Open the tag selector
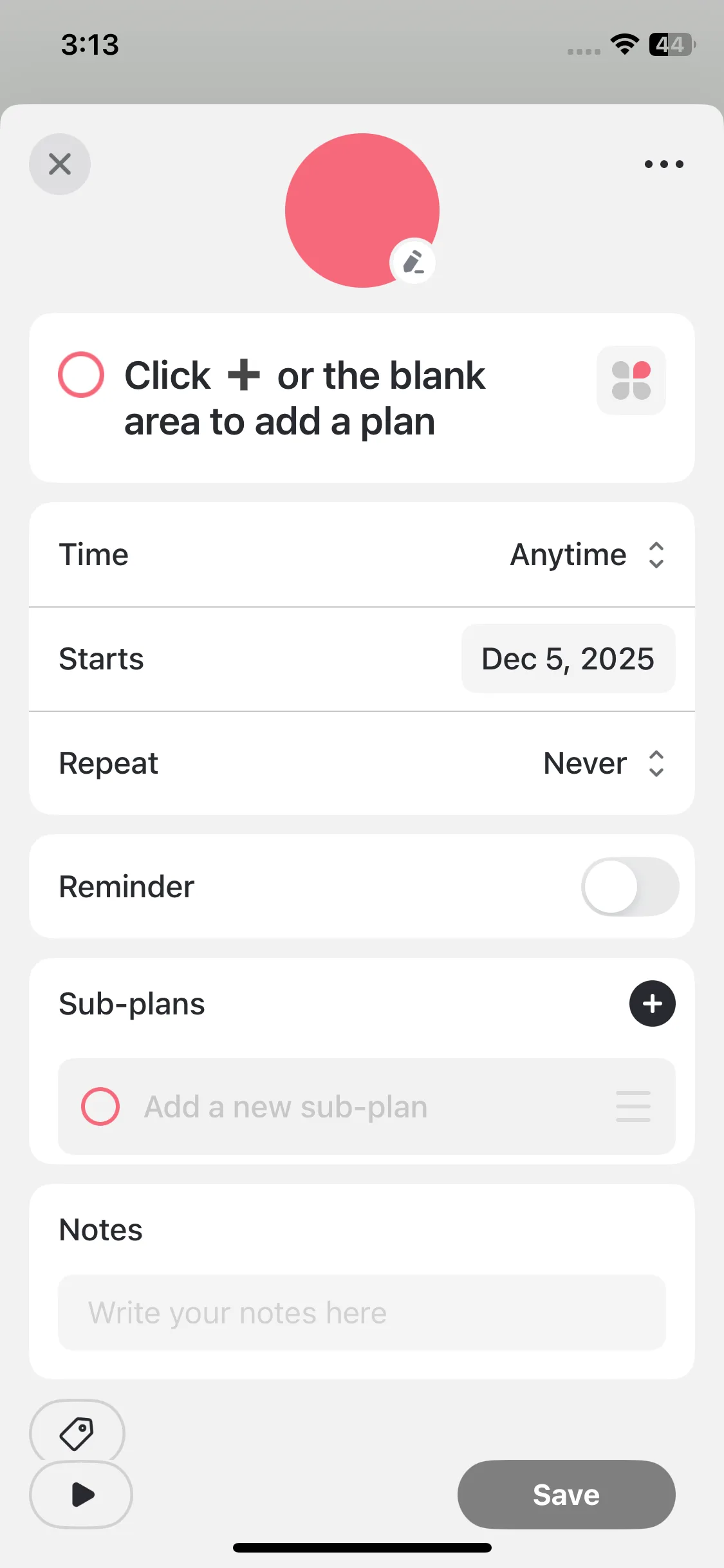Viewport: 724px width, 1568px height. coord(77,1433)
